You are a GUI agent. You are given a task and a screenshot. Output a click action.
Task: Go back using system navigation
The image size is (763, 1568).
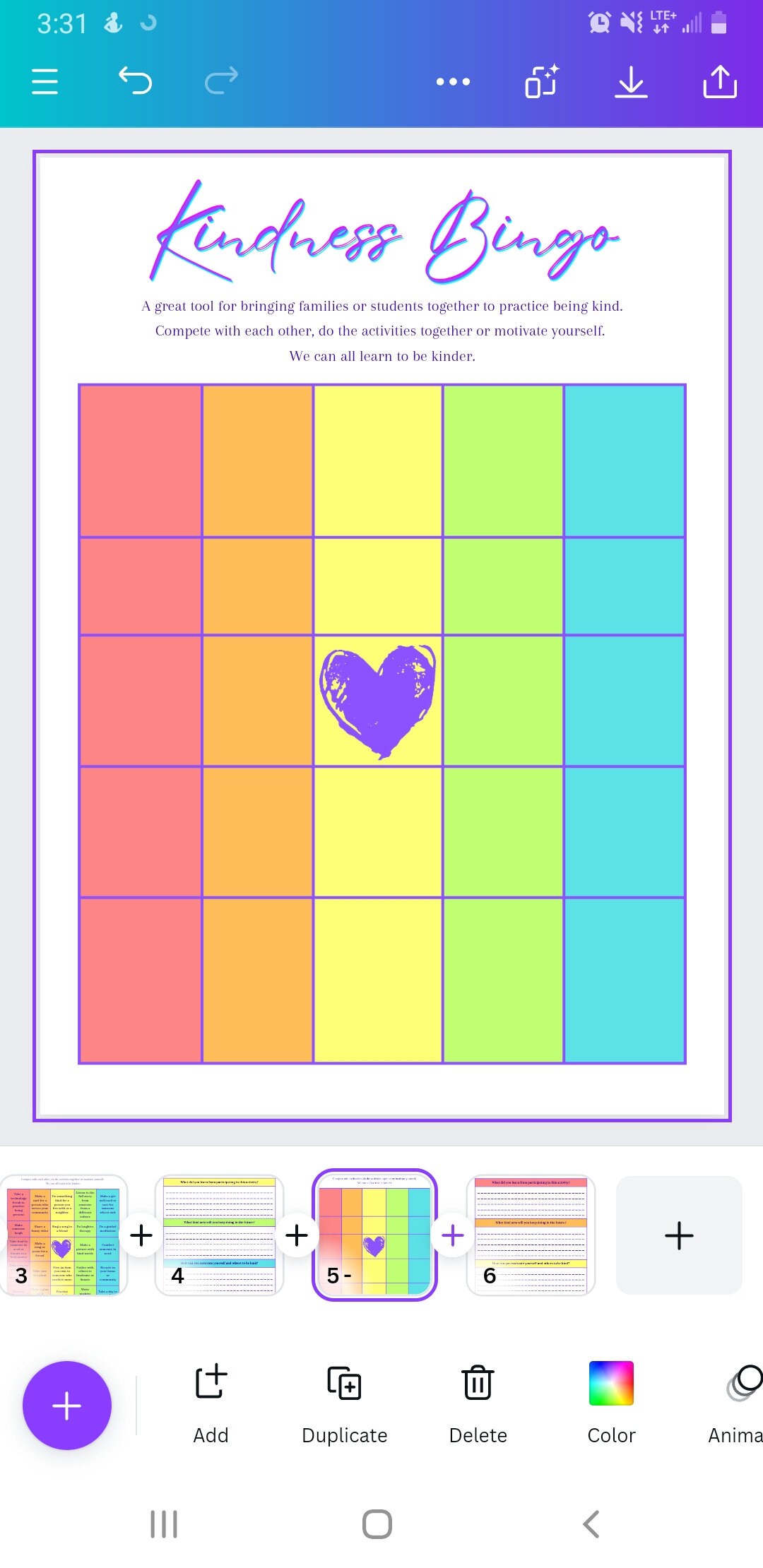click(x=592, y=1524)
